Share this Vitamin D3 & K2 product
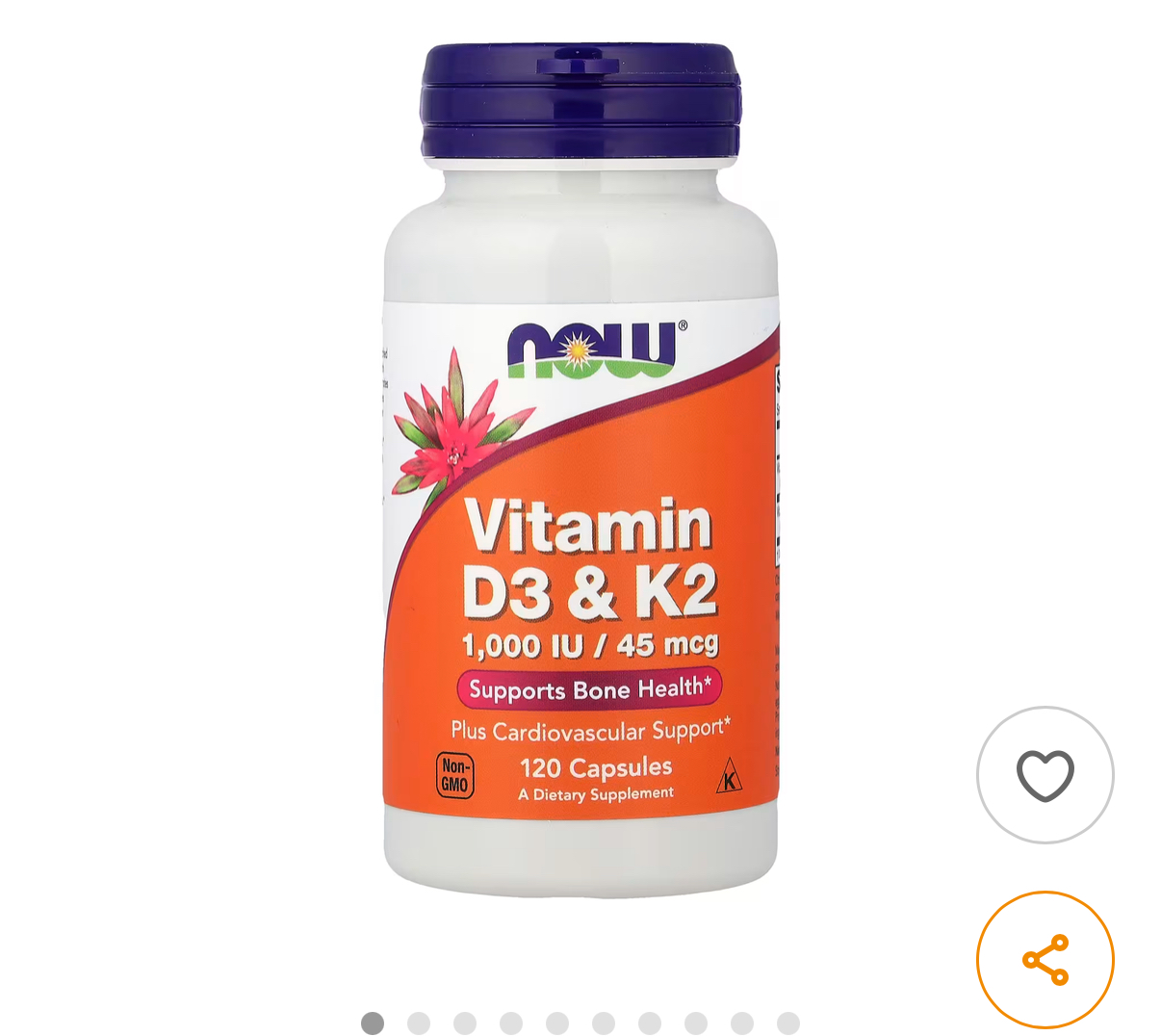The image size is (1161, 1036). click(1045, 959)
